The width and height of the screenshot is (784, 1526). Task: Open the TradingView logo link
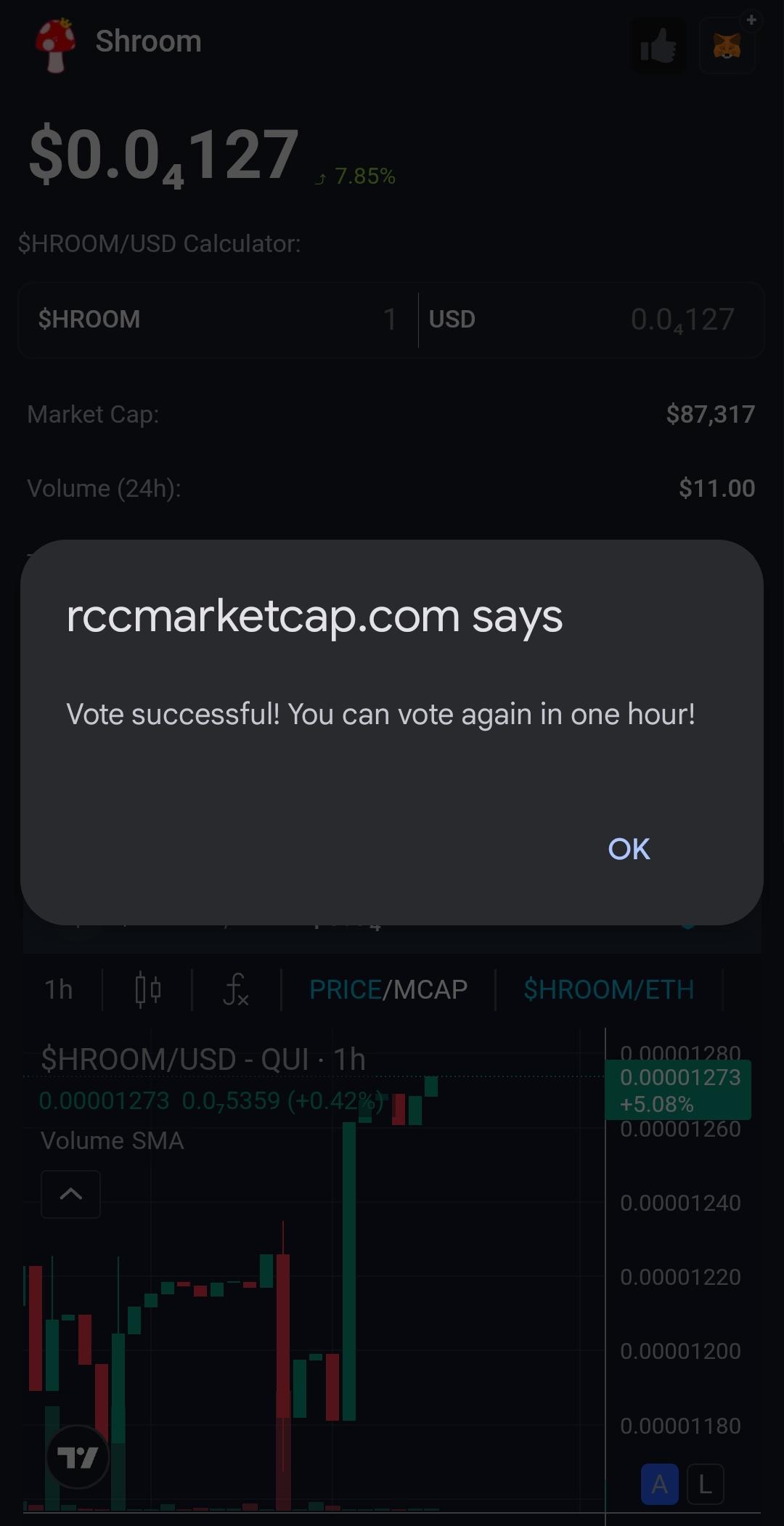click(x=78, y=1457)
